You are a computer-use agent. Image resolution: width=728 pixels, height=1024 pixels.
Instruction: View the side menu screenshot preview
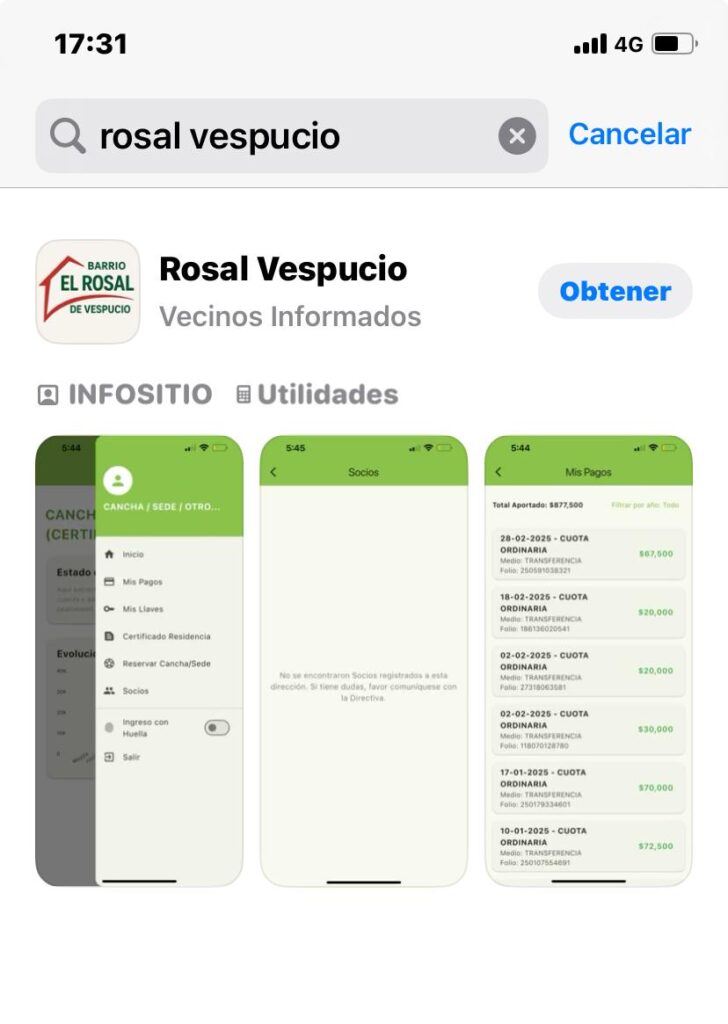point(139,660)
